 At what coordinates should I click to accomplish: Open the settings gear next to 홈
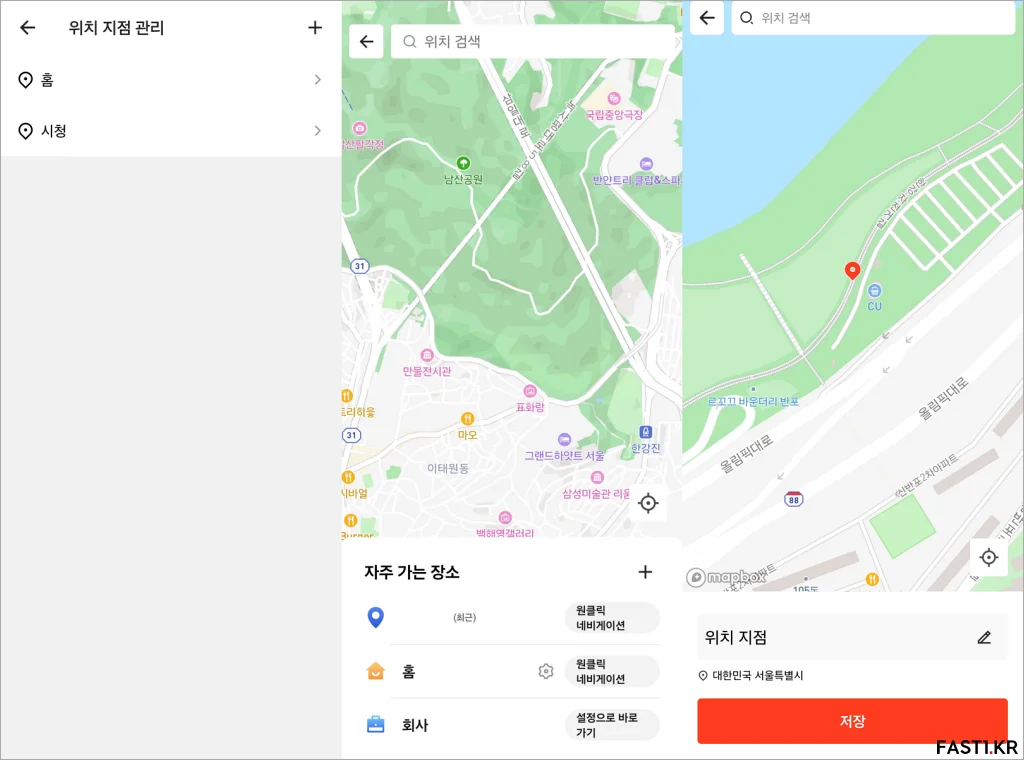tap(546, 672)
